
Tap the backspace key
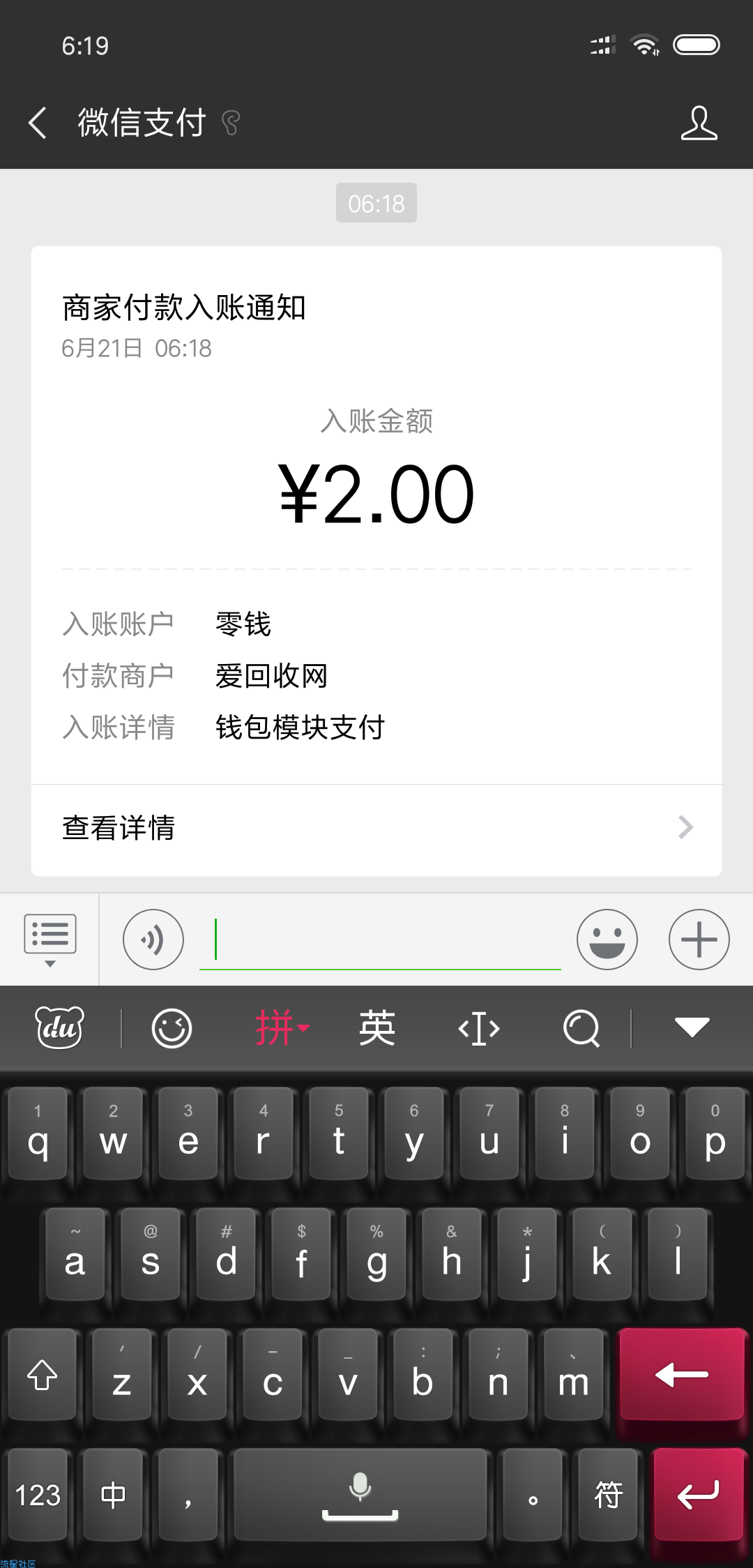tap(682, 1375)
